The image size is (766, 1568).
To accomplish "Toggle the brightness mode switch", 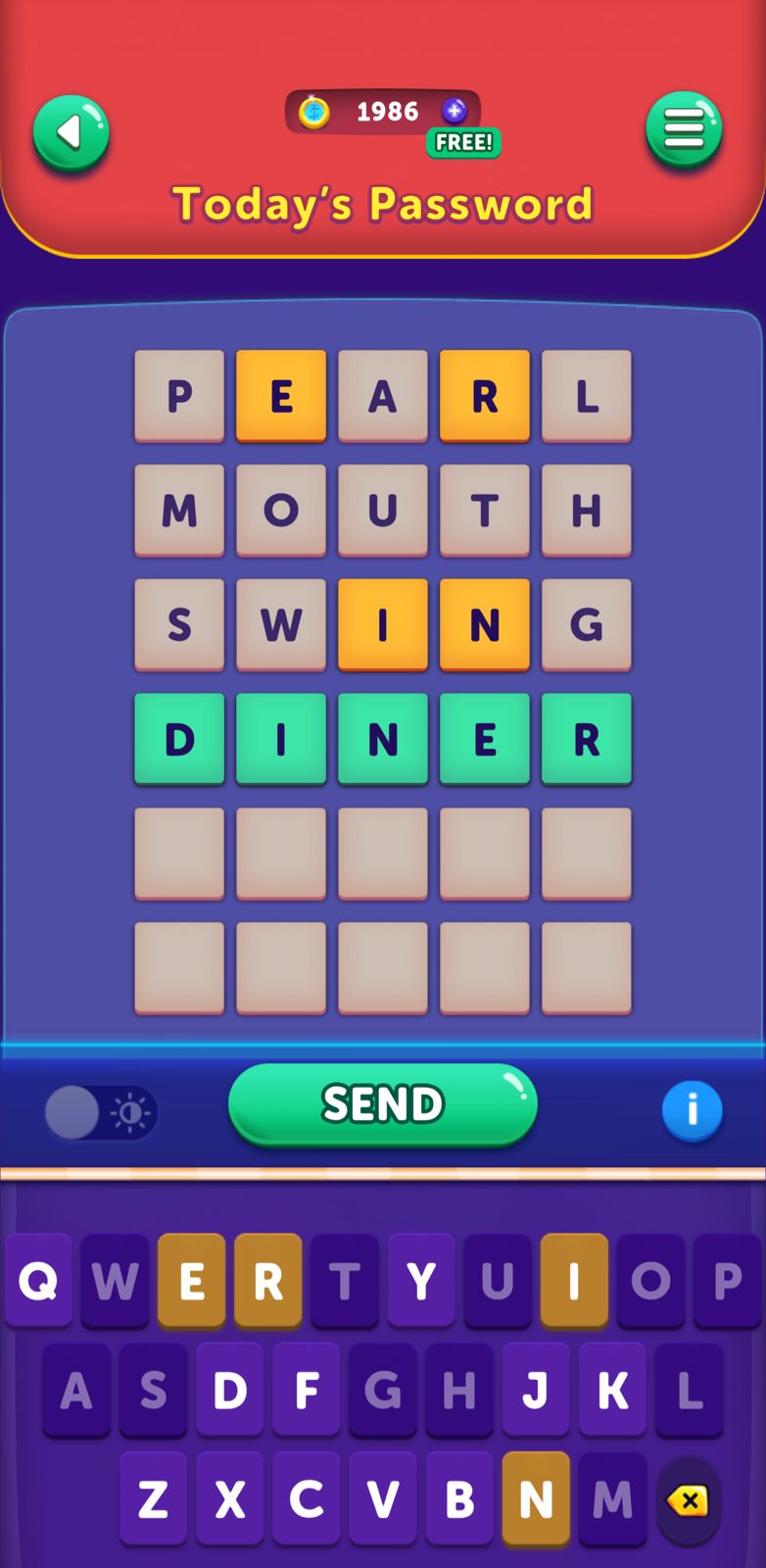I will pos(100,1112).
